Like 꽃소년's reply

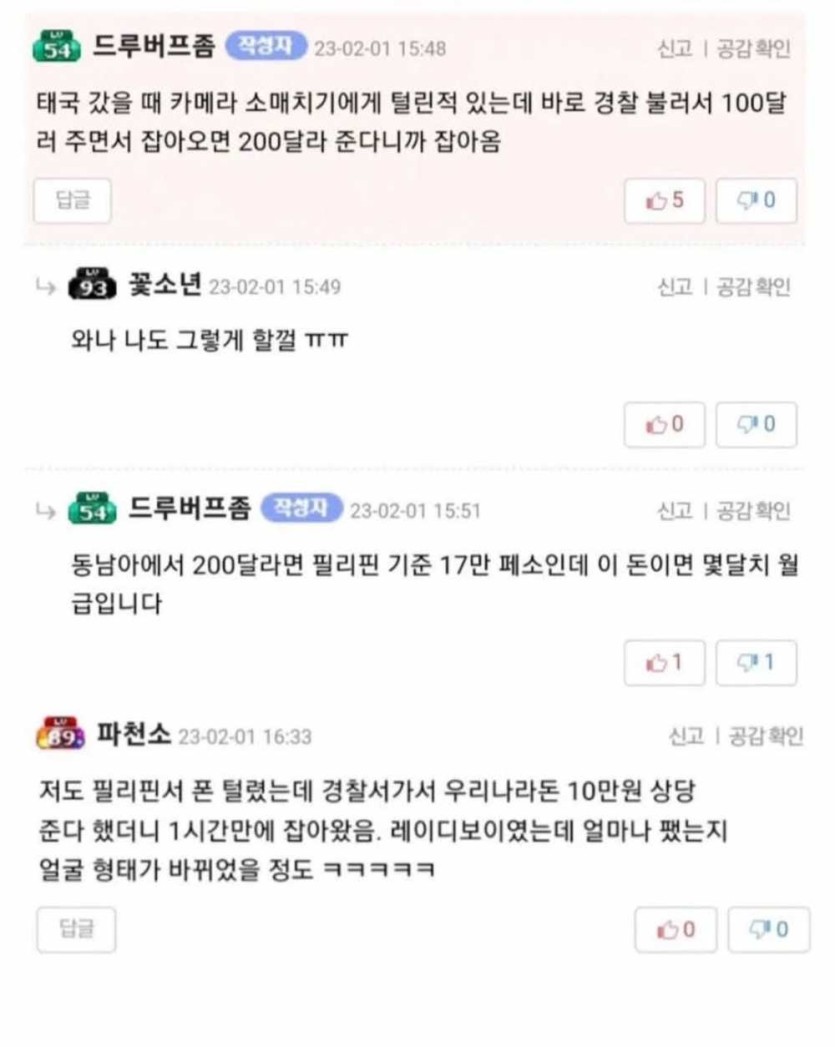point(664,425)
